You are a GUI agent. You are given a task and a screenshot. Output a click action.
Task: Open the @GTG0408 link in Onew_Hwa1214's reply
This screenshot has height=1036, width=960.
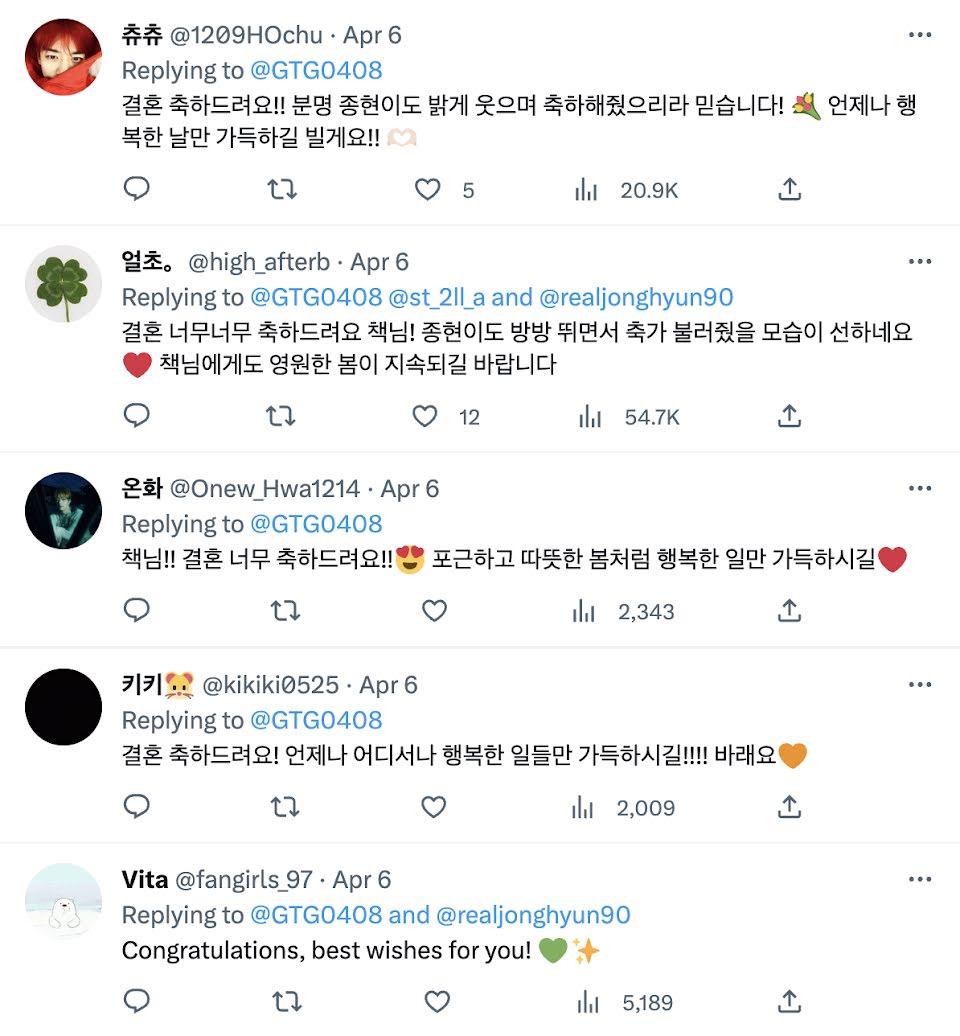316,524
